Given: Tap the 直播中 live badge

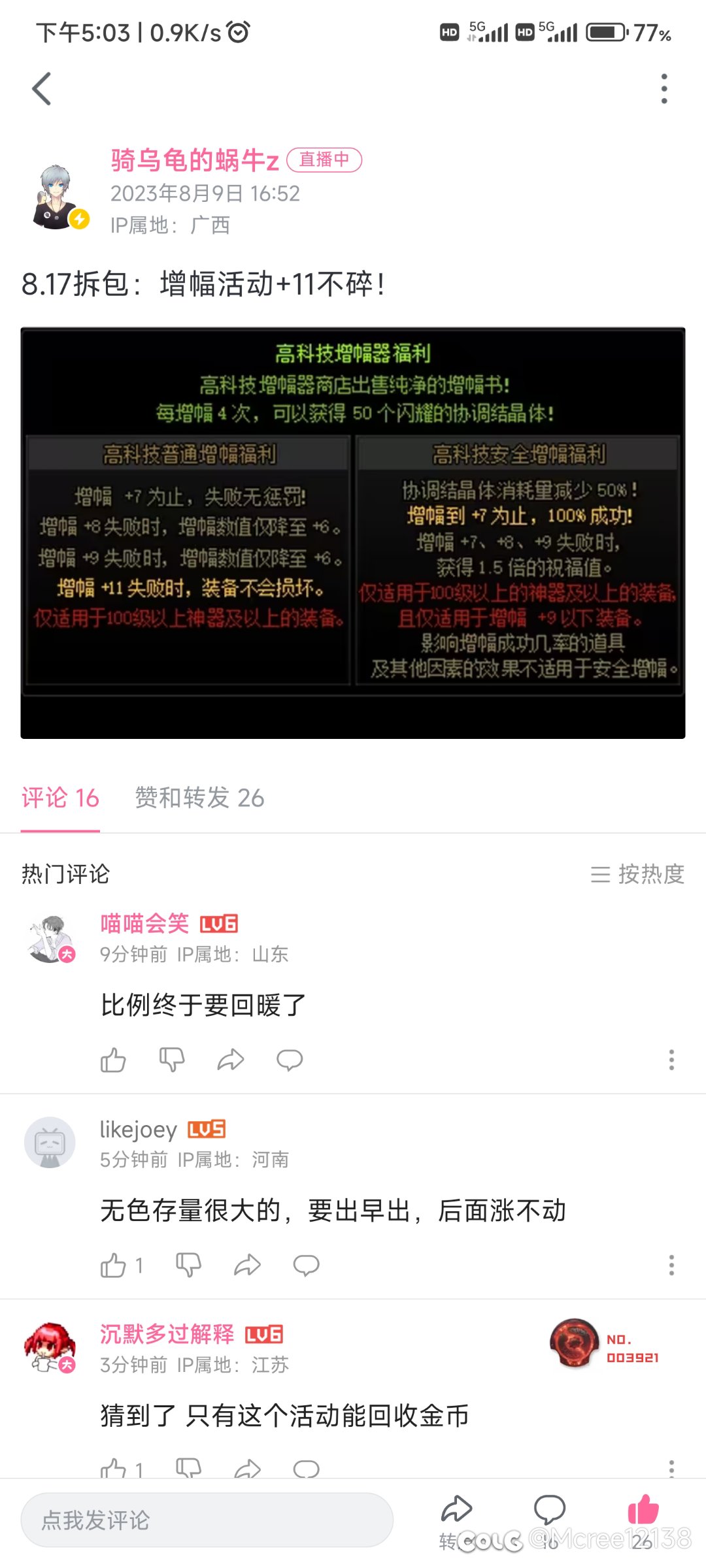Looking at the screenshot, I should (x=324, y=159).
